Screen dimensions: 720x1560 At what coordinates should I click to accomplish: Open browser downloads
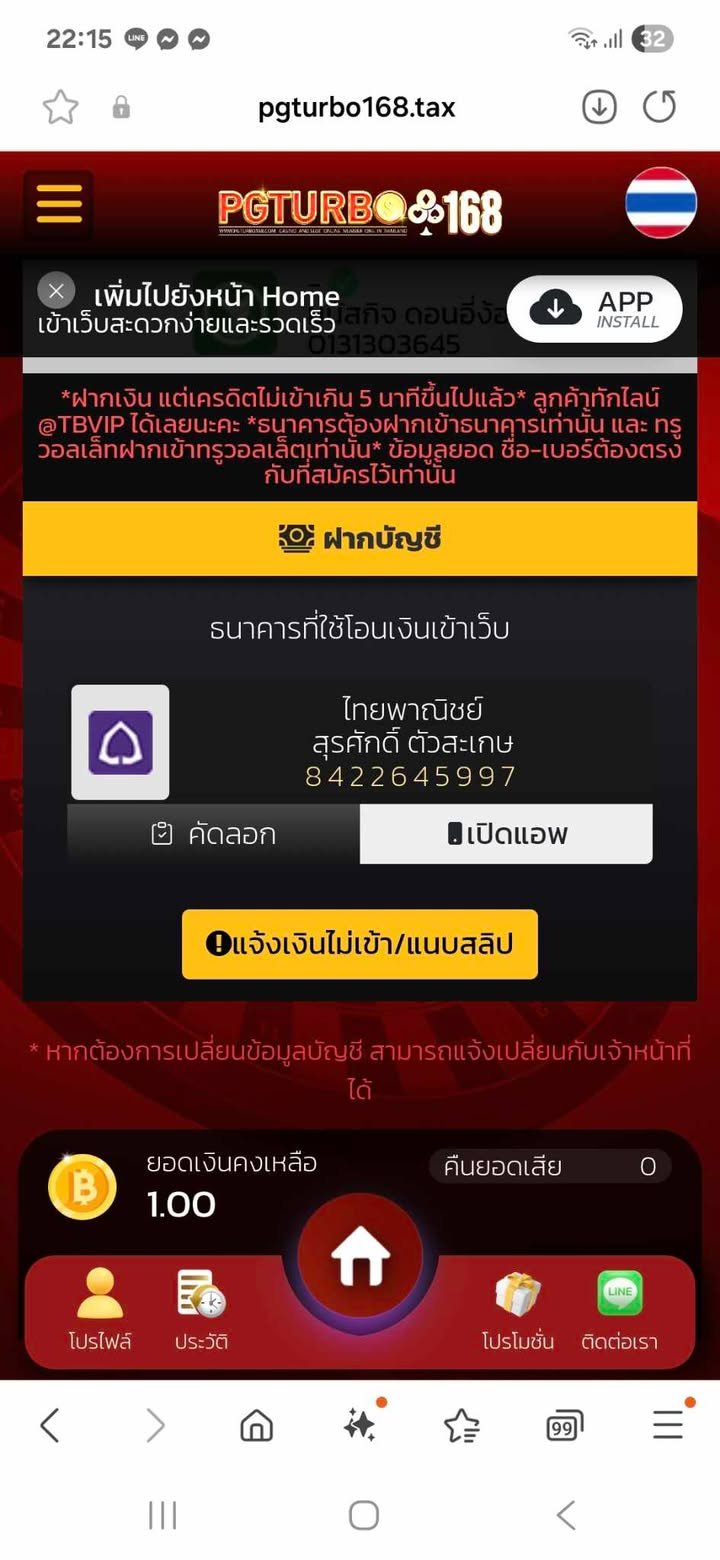(x=599, y=107)
